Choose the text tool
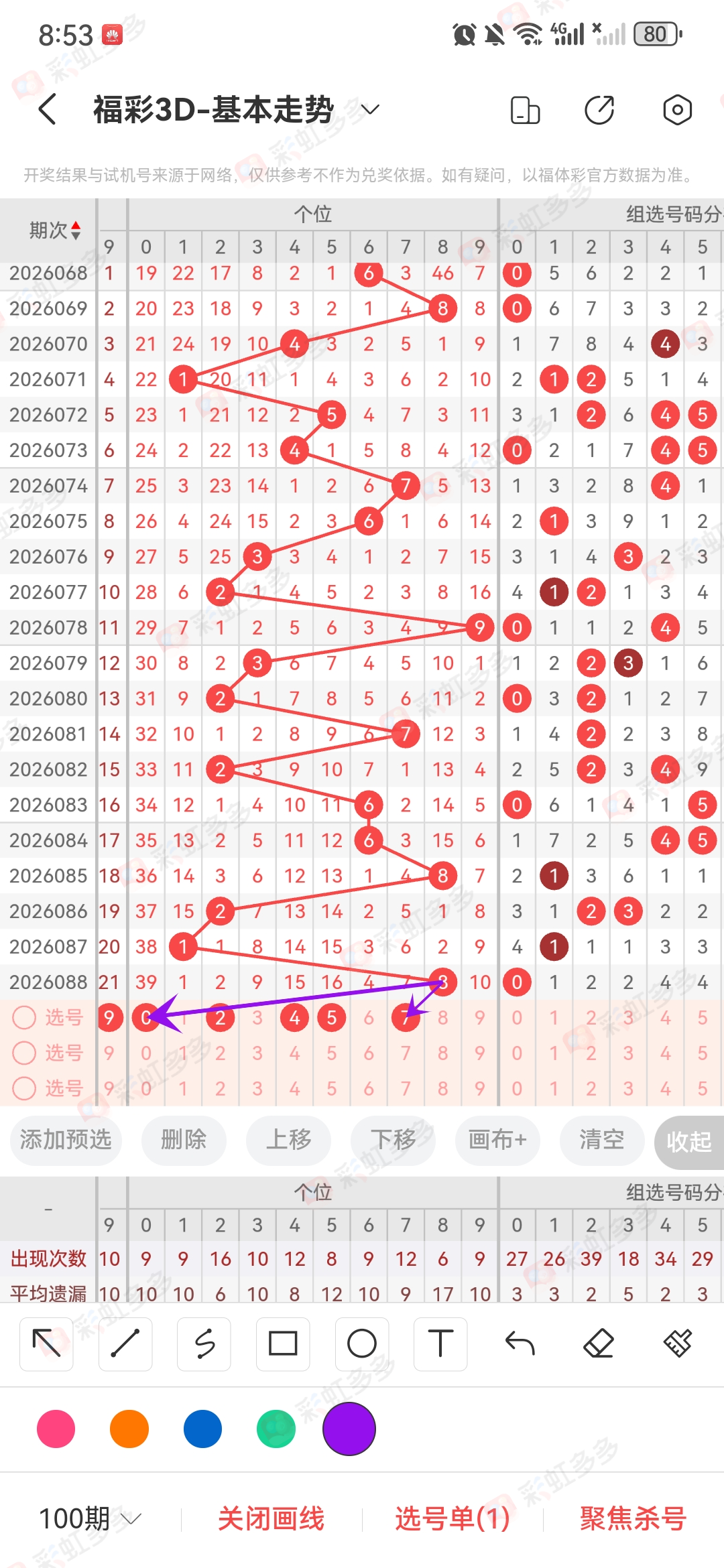 pyautogui.click(x=440, y=1344)
